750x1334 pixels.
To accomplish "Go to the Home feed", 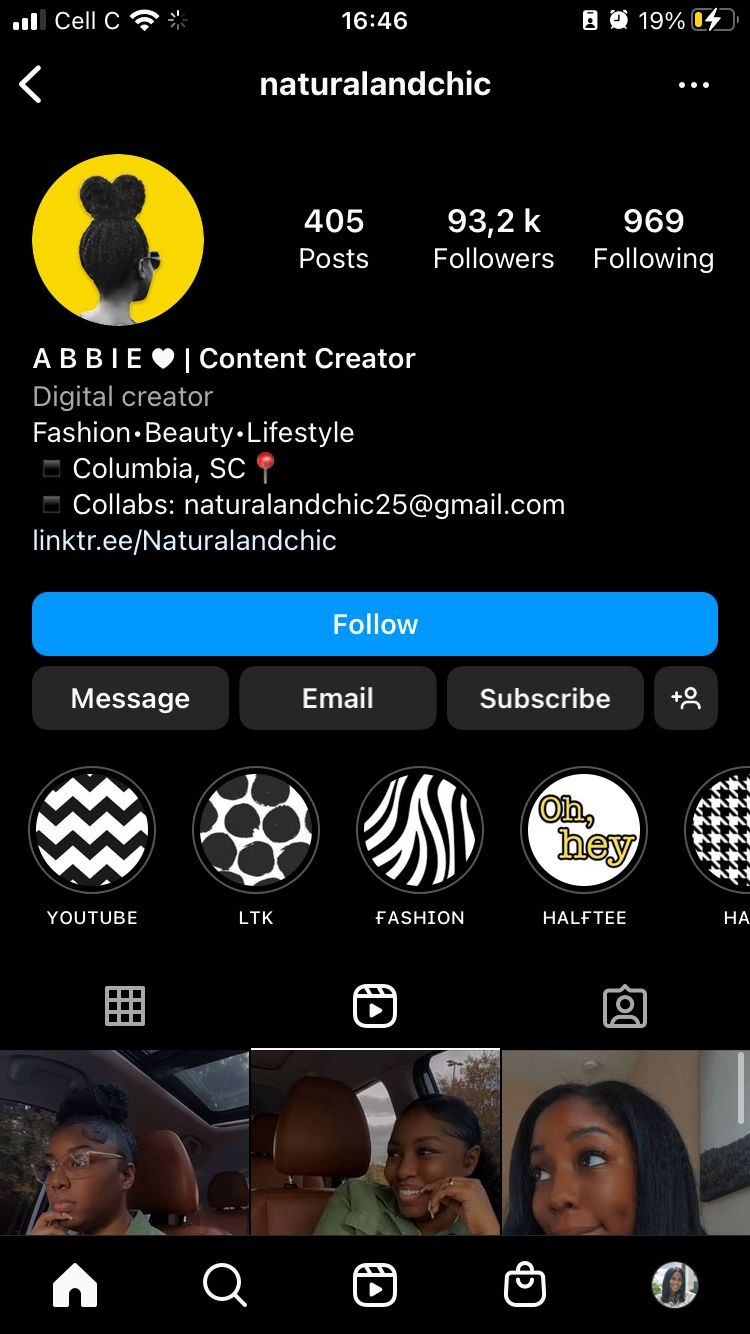I will click(x=75, y=1285).
